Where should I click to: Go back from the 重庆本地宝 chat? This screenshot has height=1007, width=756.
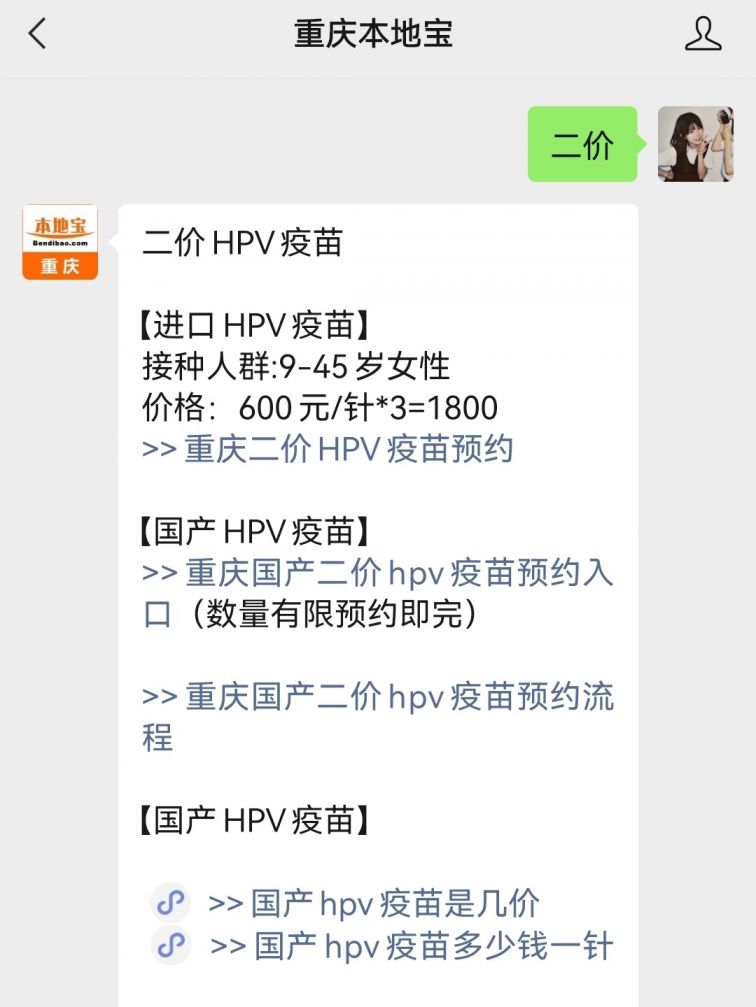pos(38,35)
